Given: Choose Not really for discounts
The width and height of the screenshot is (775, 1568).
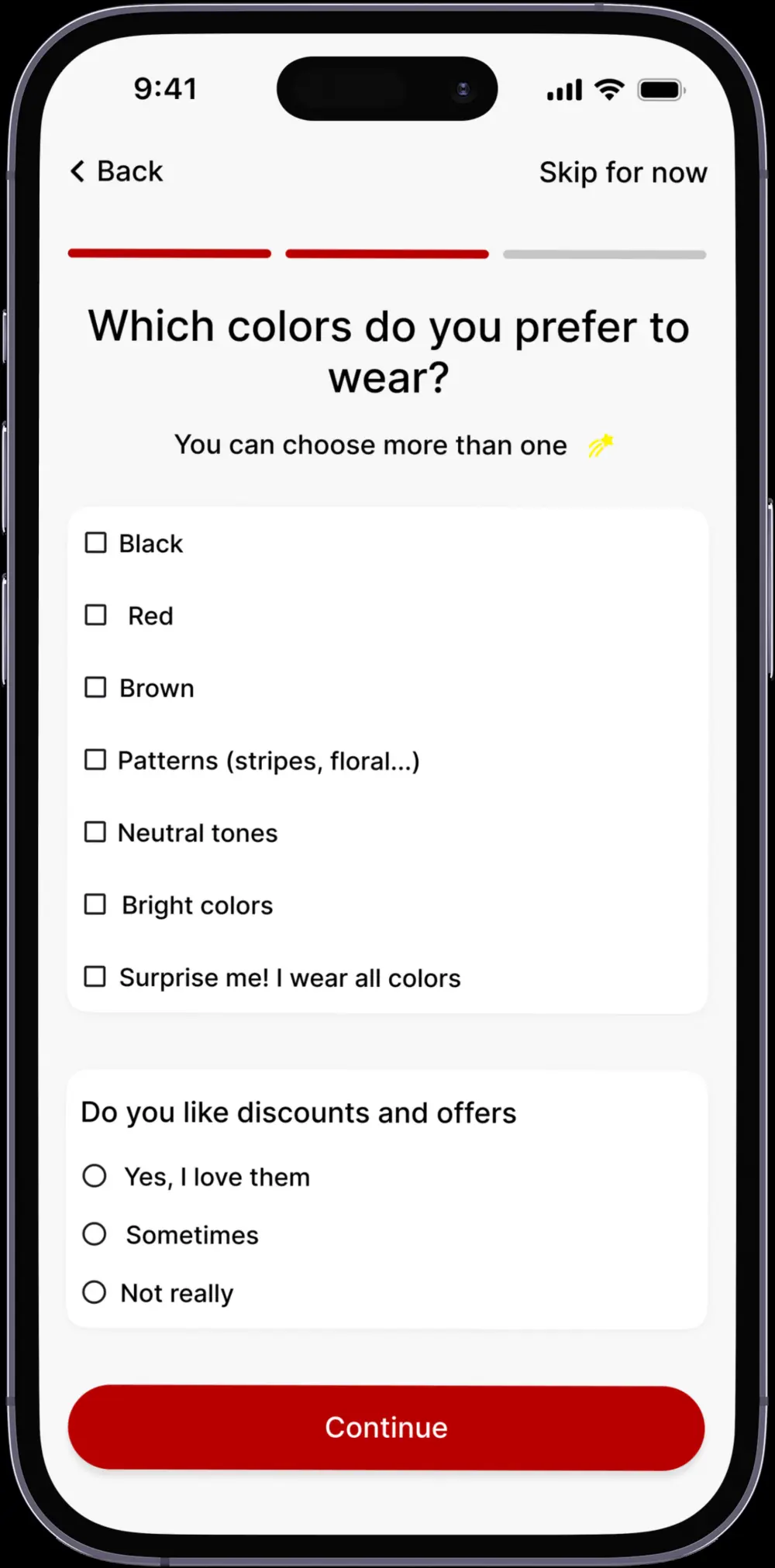Looking at the screenshot, I should click(x=95, y=1292).
